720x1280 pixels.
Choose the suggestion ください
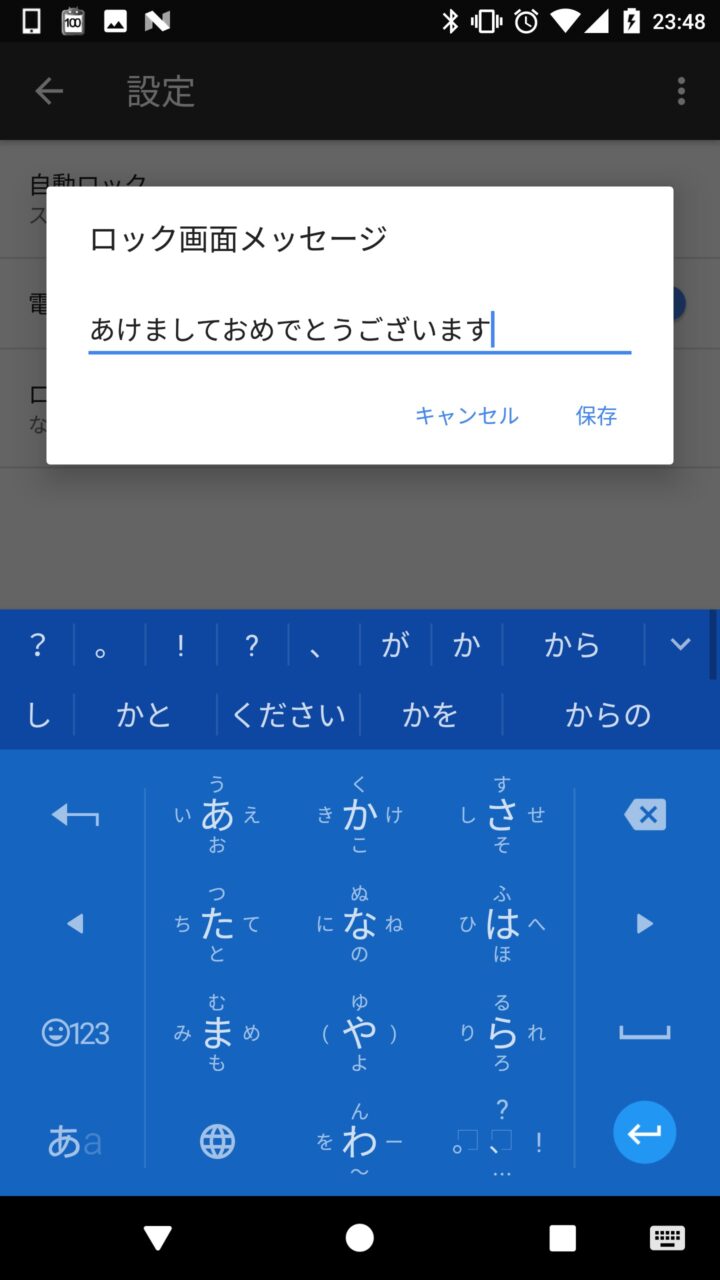288,715
